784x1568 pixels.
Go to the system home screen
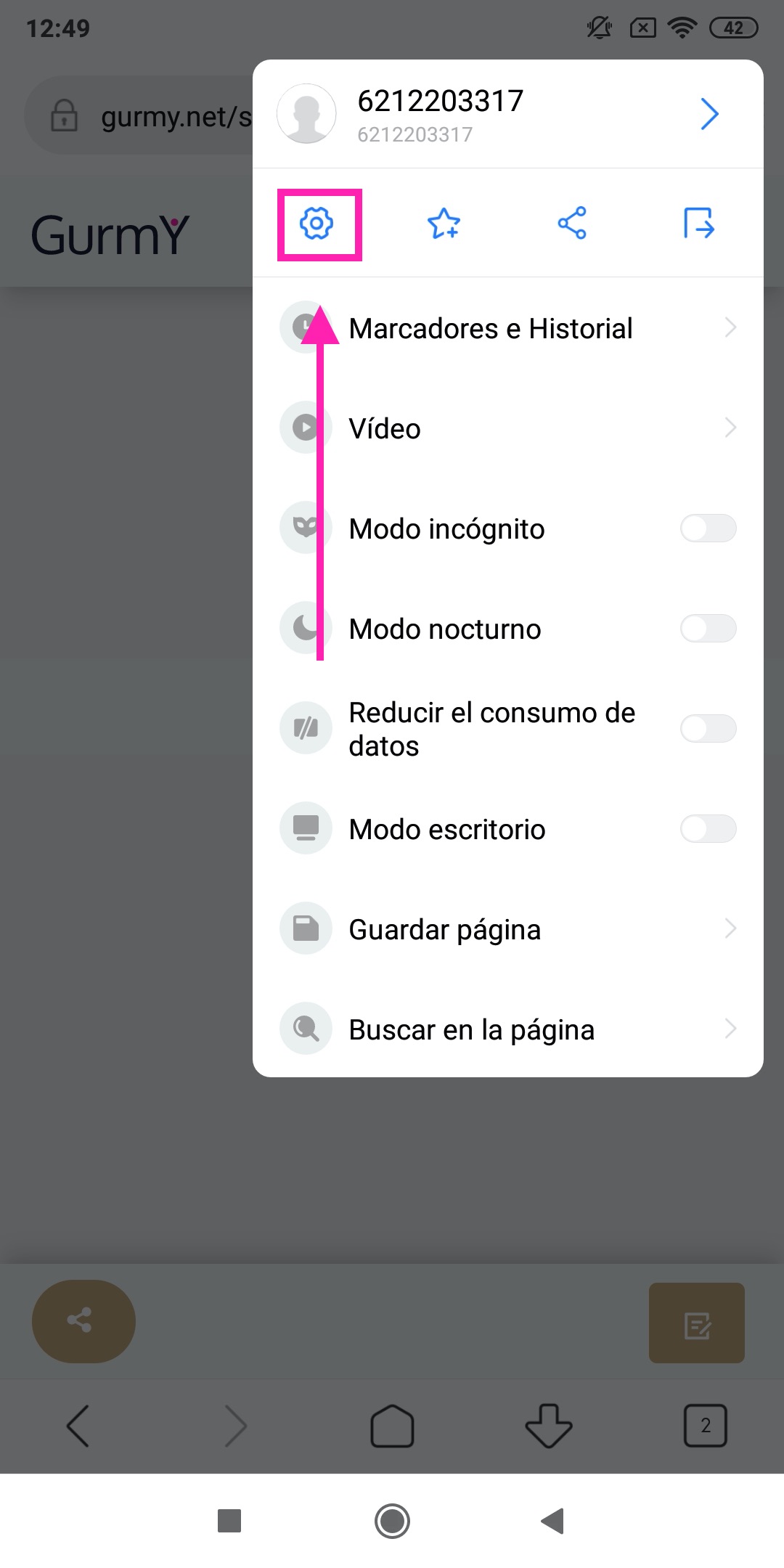392,1521
